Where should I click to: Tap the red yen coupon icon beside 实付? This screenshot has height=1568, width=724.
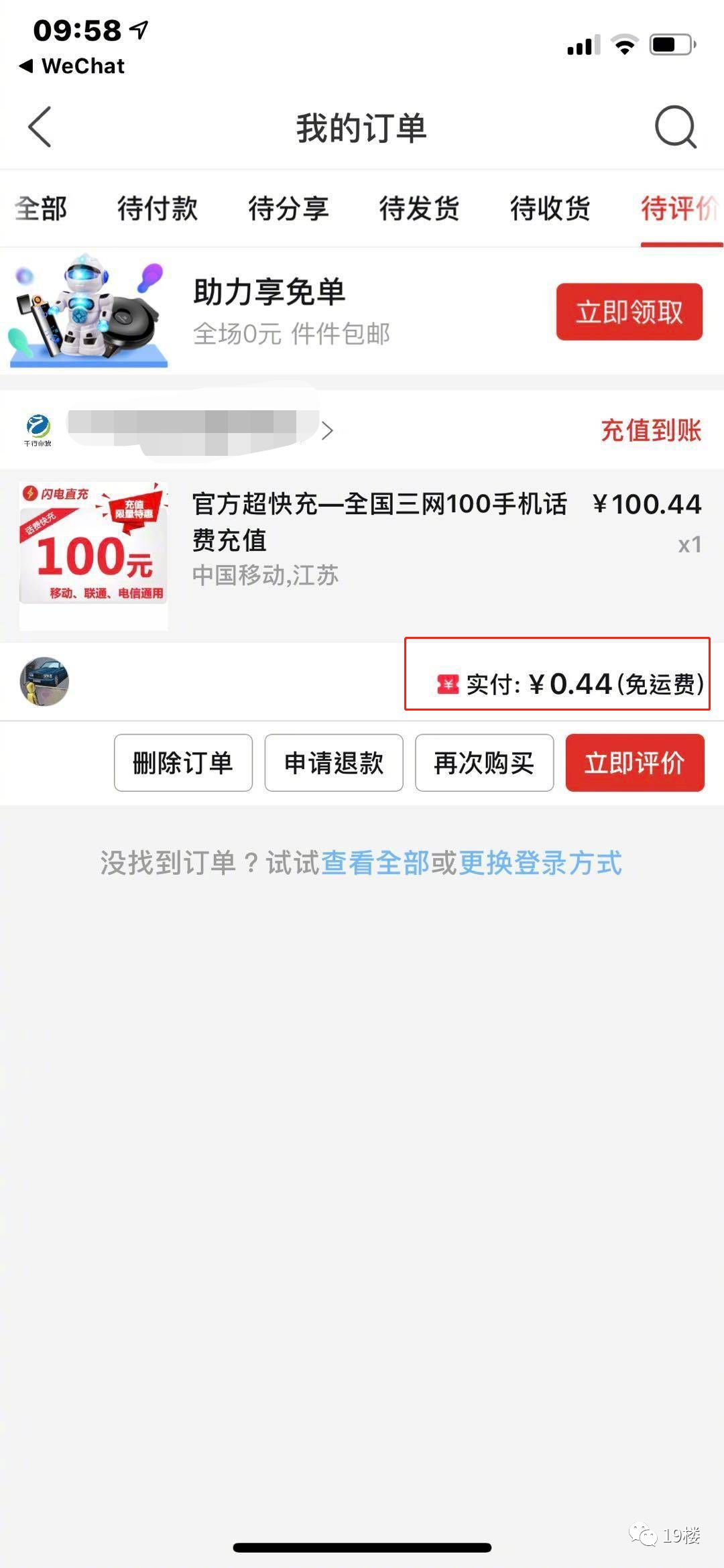point(448,684)
